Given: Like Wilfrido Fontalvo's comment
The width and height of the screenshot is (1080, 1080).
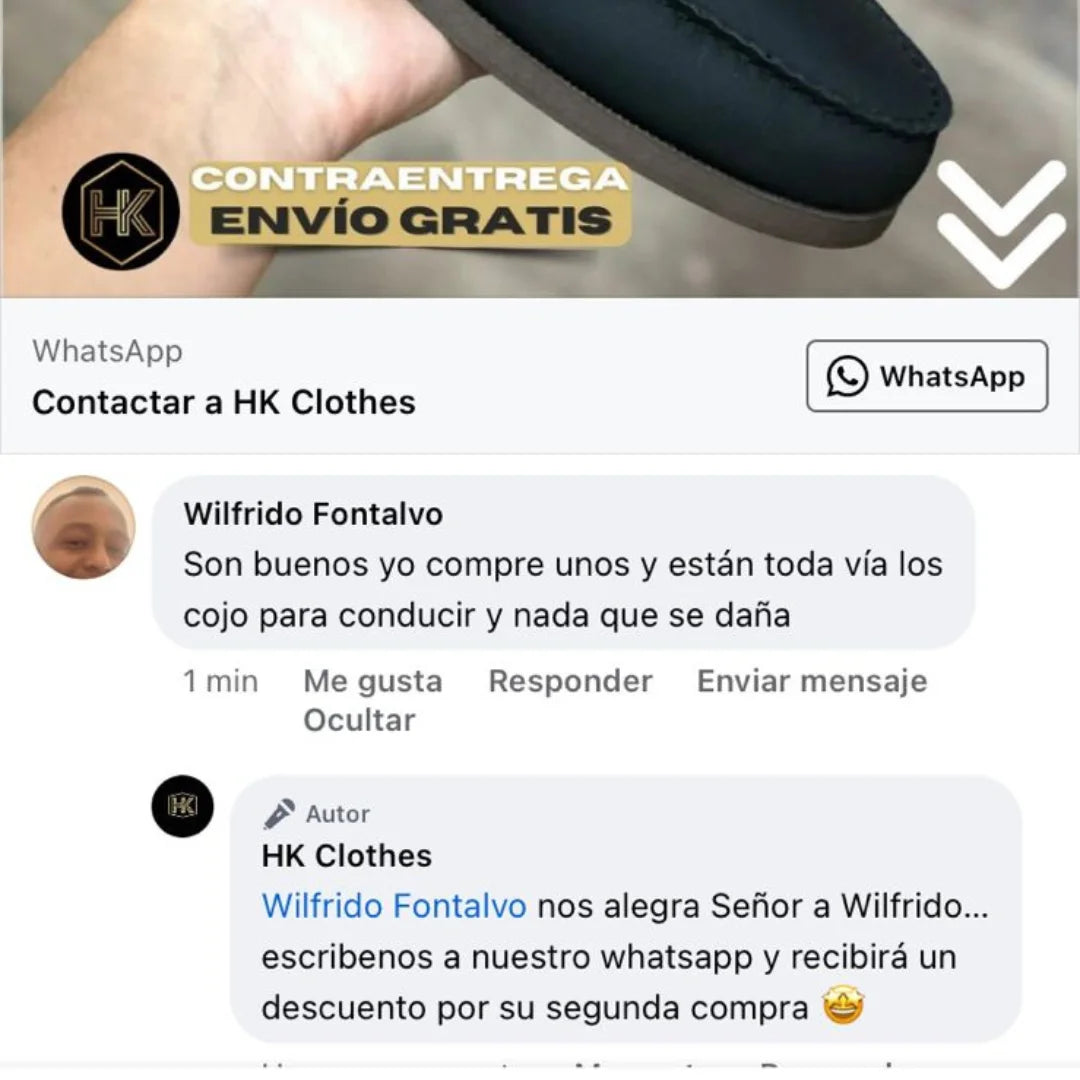Looking at the screenshot, I should (x=372, y=681).
